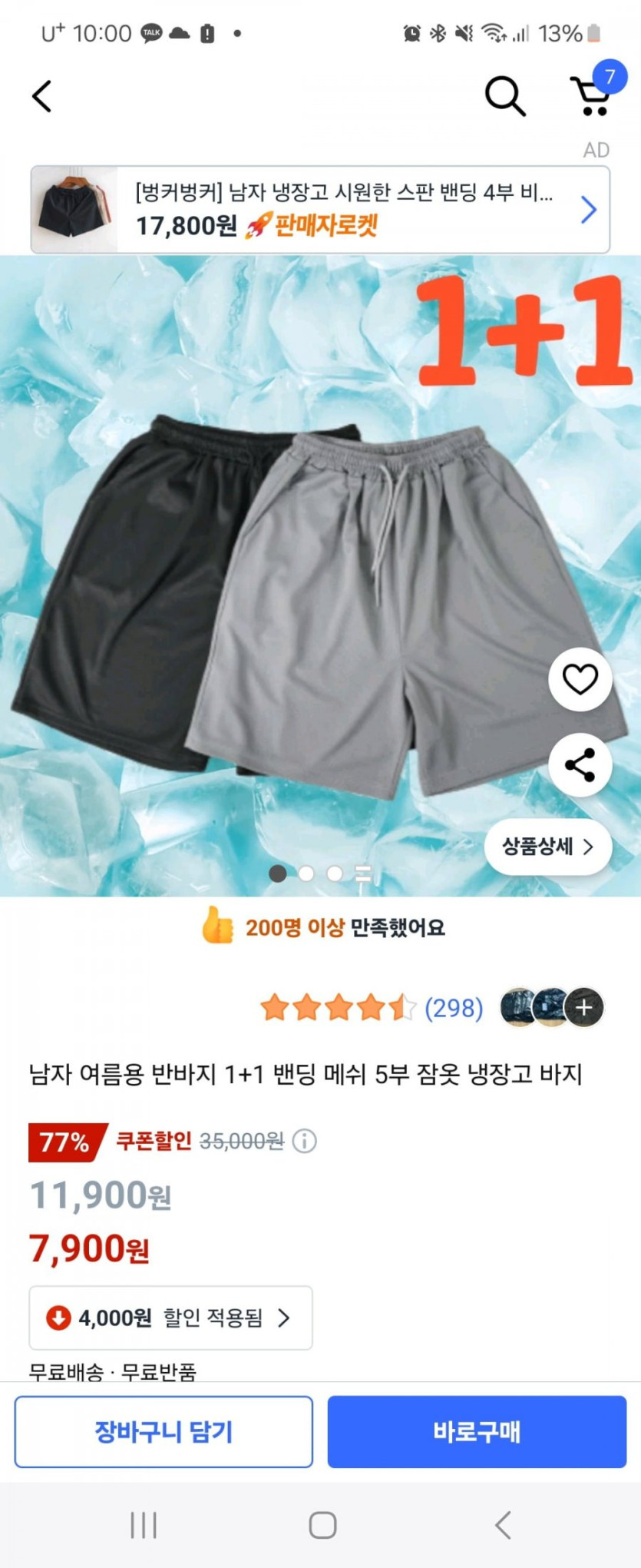The height and width of the screenshot is (1568, 641).
Task: Show coupon discount info icon
Action: [305, 1141]
